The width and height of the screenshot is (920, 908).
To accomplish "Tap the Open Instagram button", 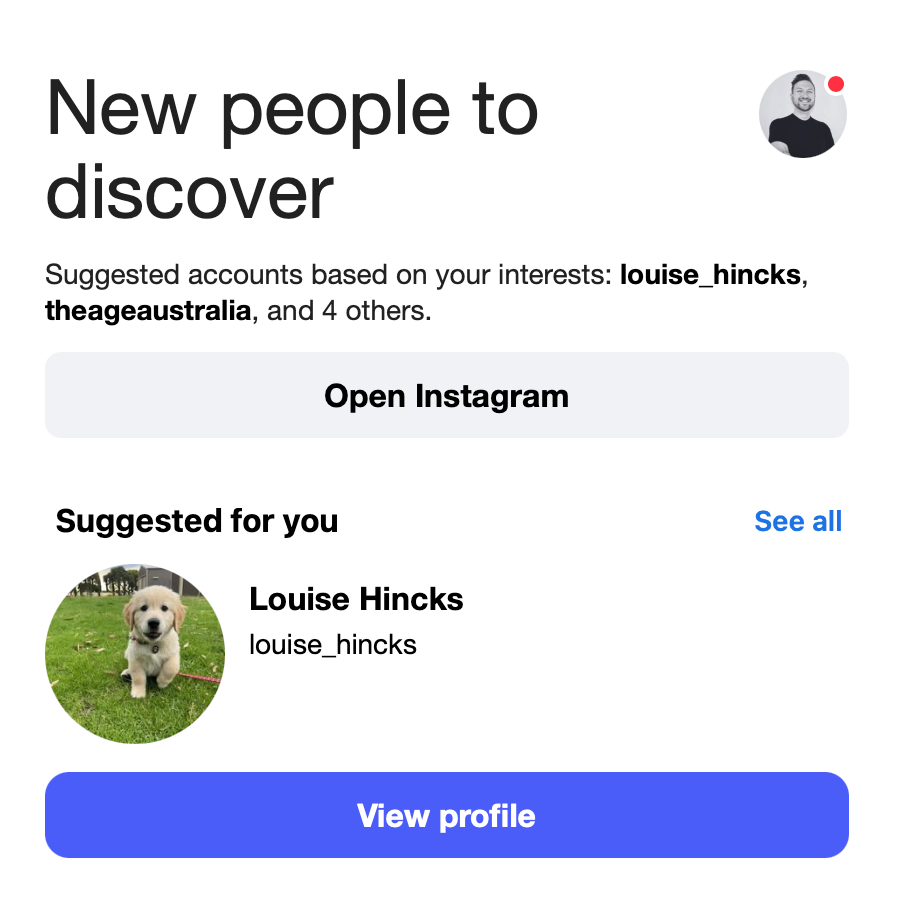I will coord(447,395).
